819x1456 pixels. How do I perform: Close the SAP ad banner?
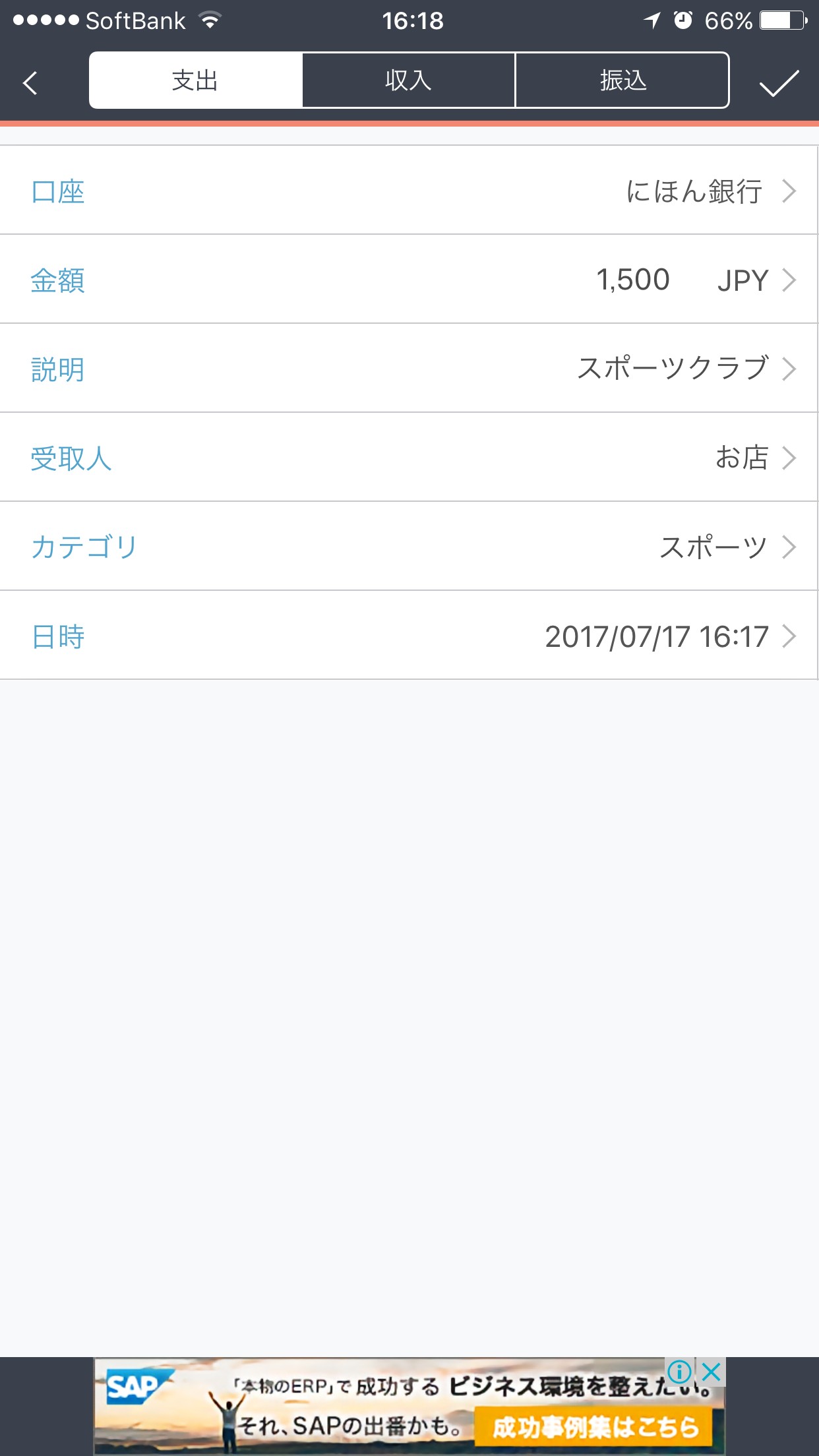click(x=712, y=1372)
